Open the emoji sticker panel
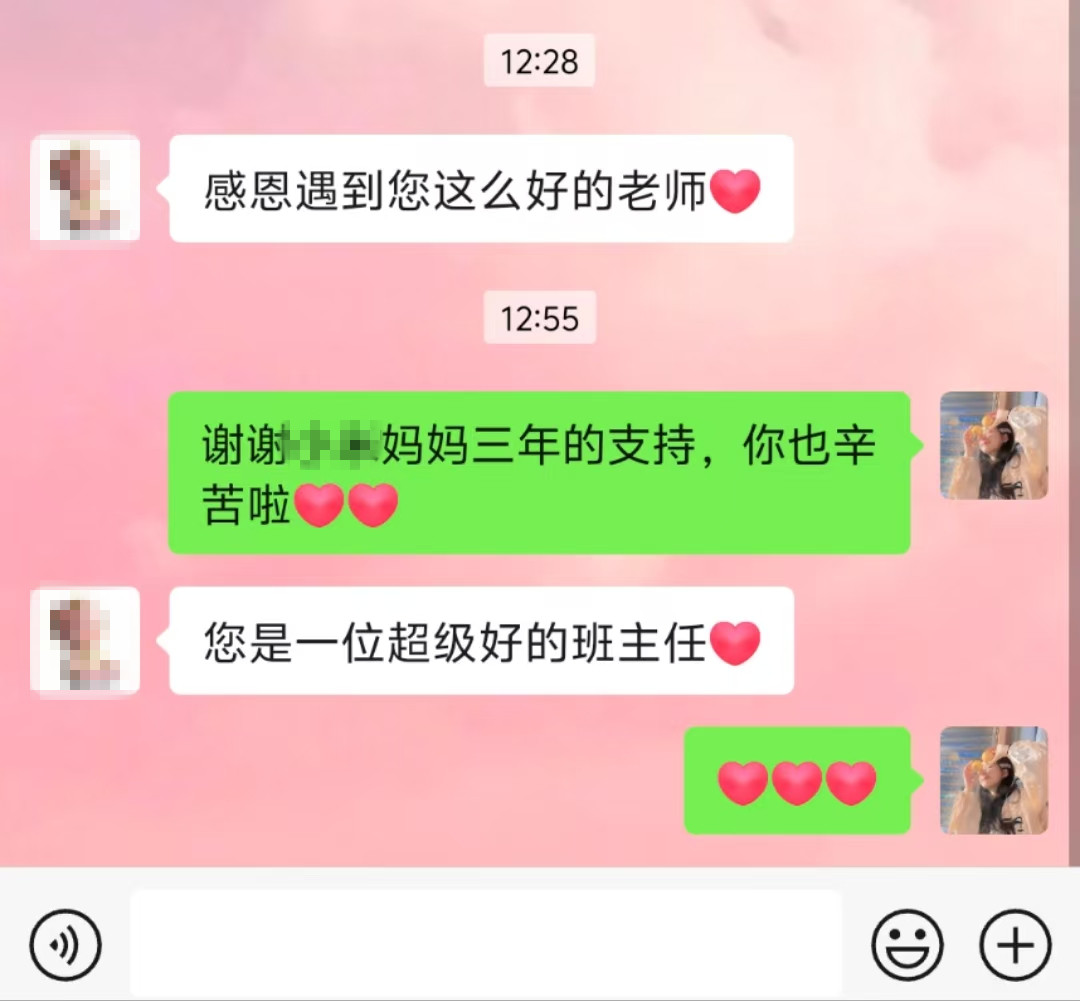 [x=907, y=944]
